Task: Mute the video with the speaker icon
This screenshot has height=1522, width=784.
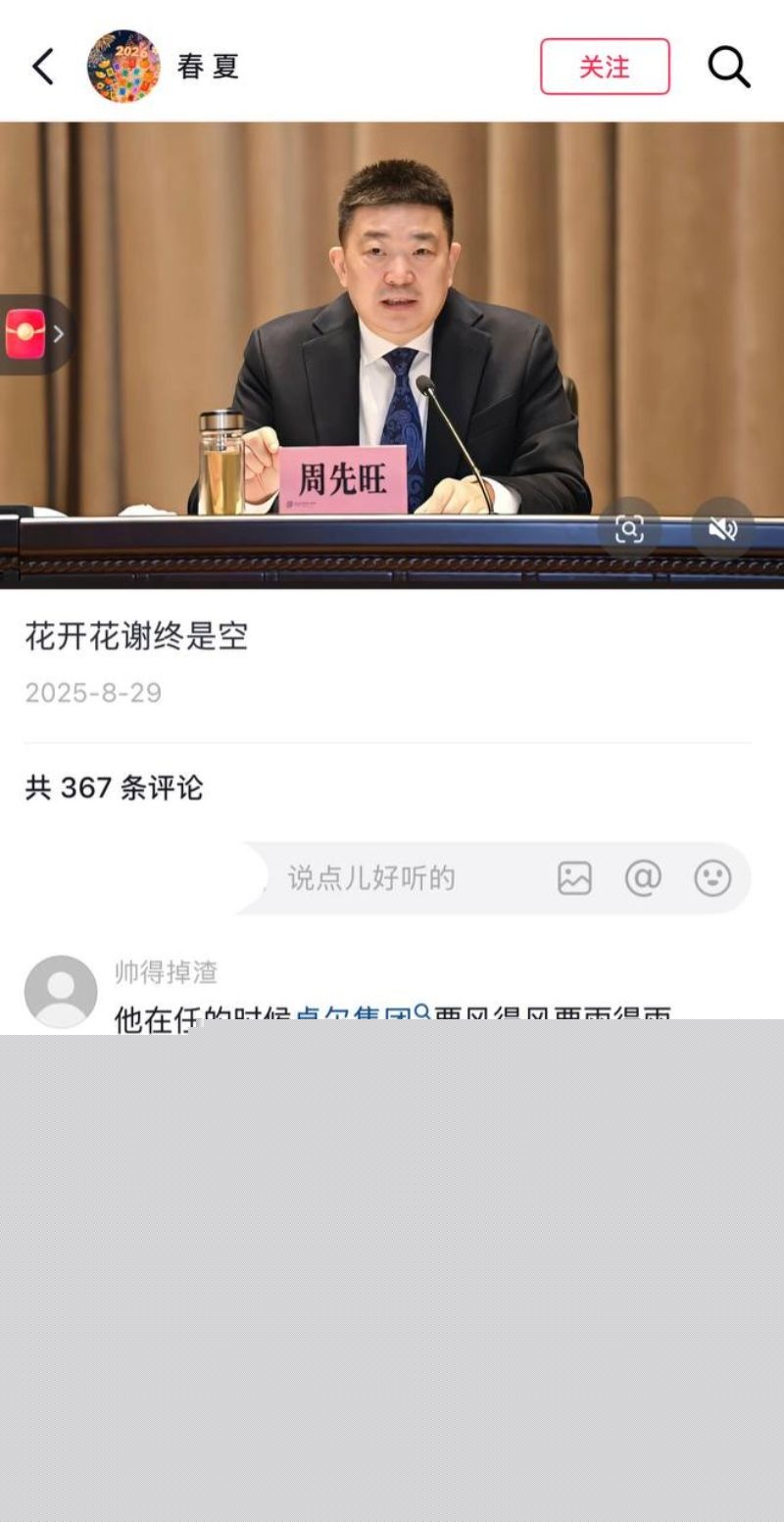Action: [721, 528]
